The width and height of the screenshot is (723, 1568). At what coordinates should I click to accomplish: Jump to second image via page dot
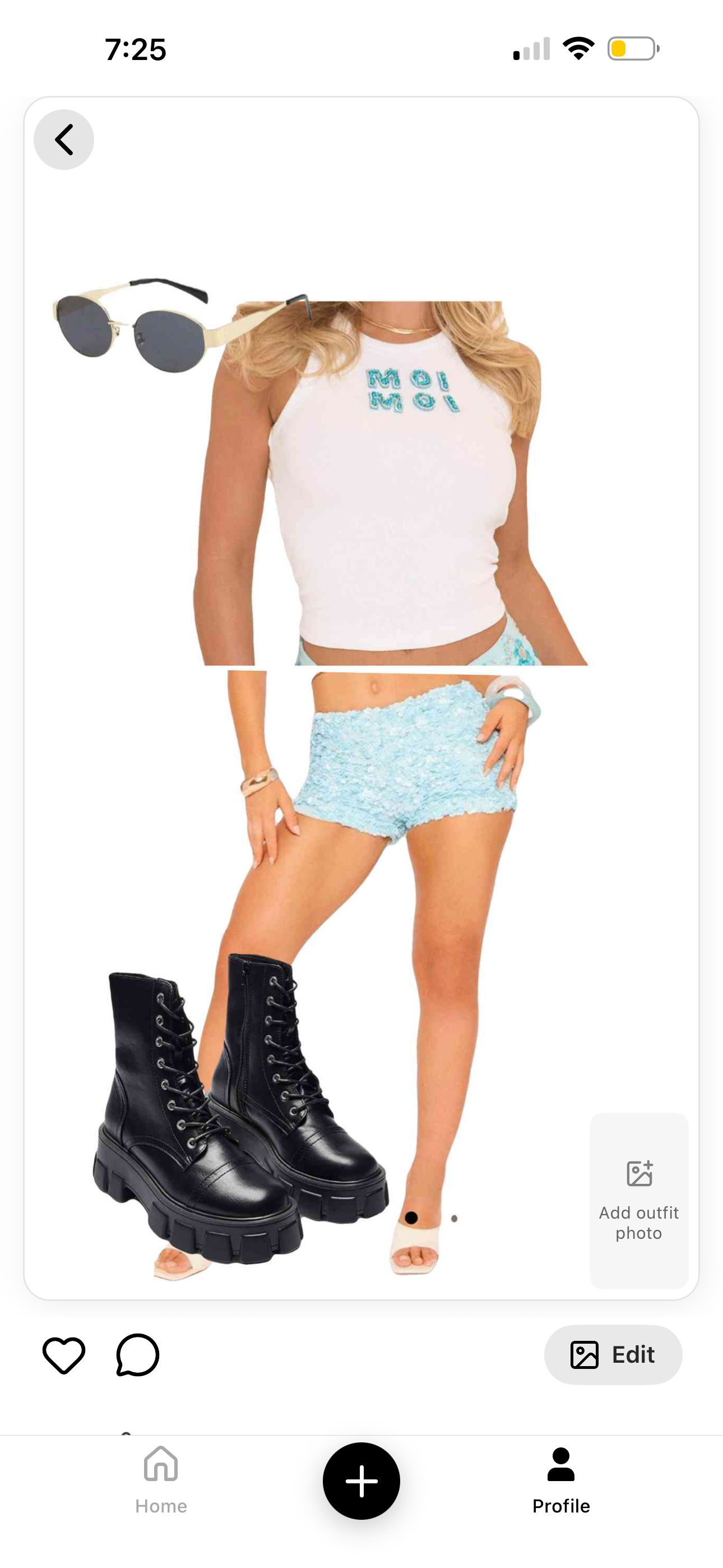[x=454, y=1219]
